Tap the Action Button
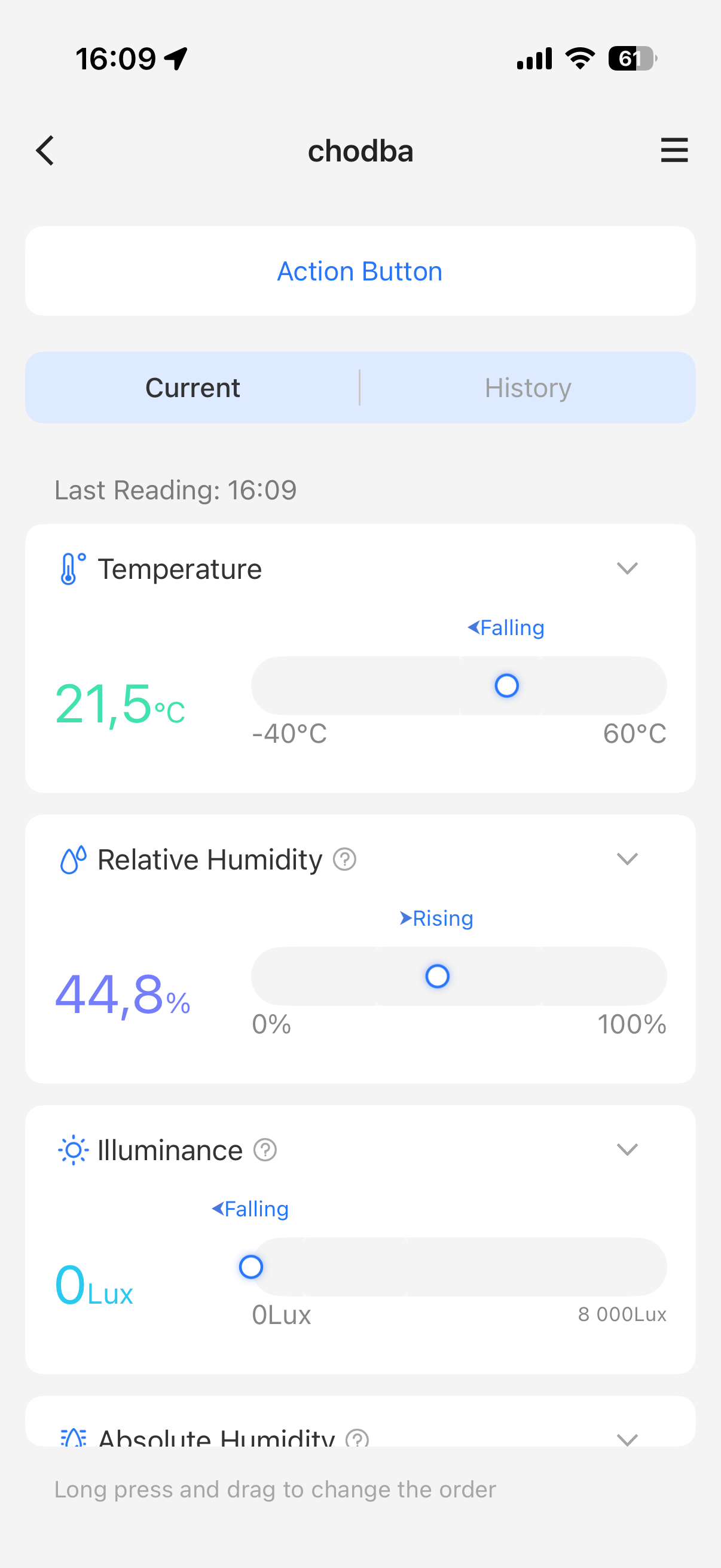The image size is (721, 1568). point(360,271)
